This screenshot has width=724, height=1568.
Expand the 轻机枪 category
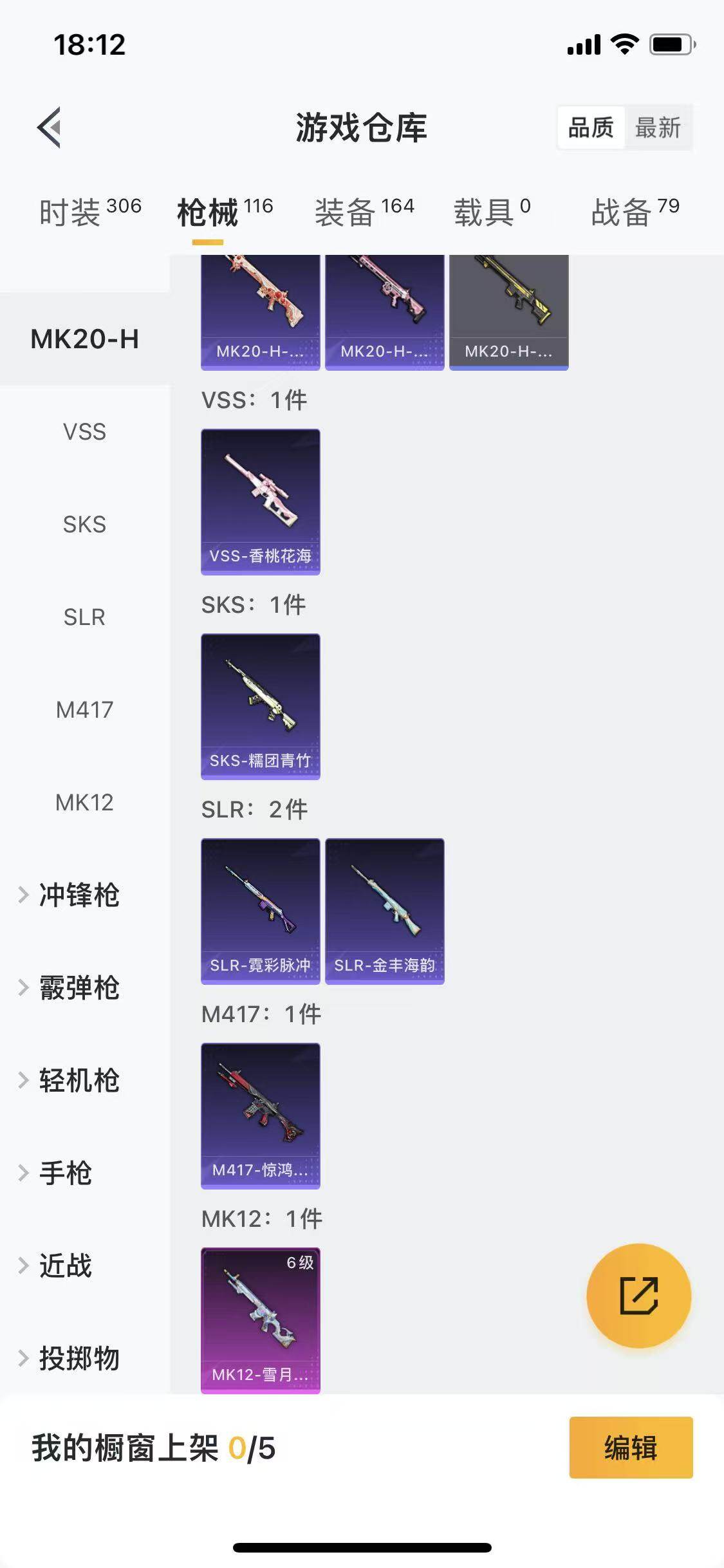pyautogui.click(x=79, y=1081)
